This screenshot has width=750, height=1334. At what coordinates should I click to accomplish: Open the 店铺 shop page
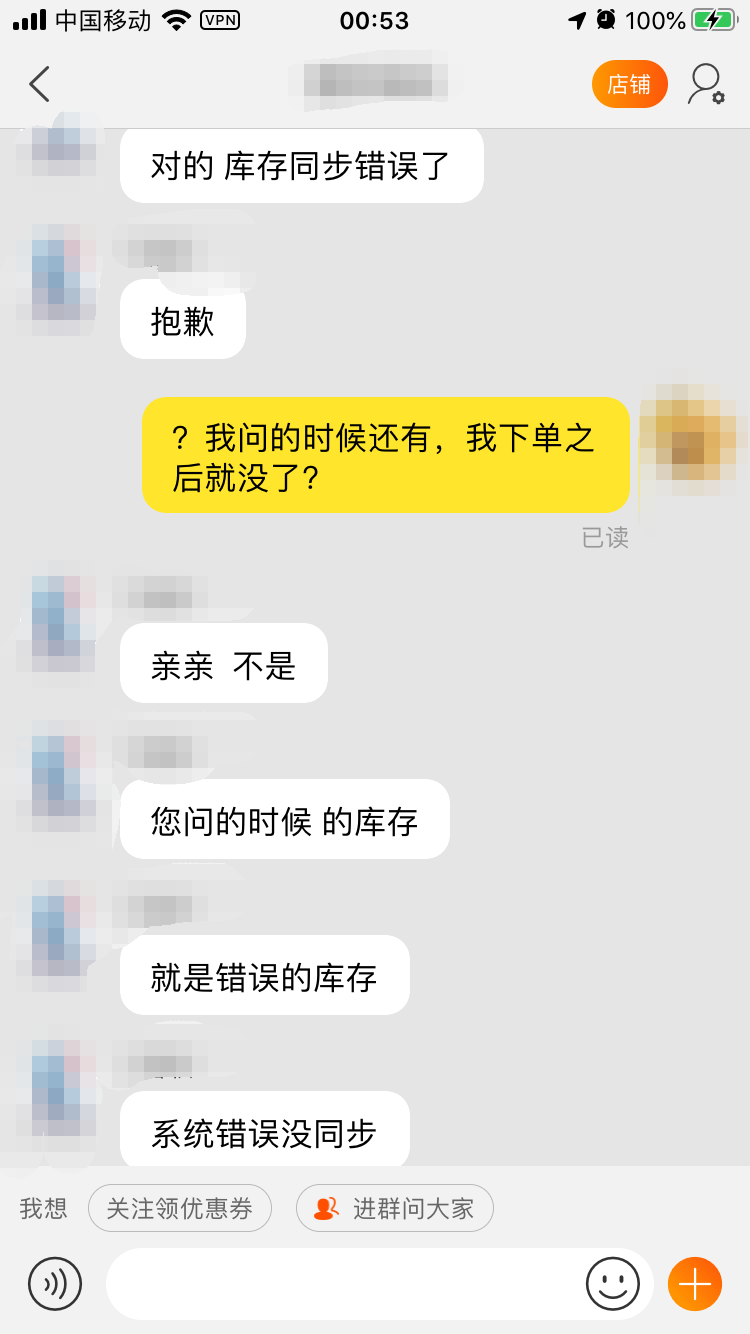pyautogui.click(x=629, y=85)
